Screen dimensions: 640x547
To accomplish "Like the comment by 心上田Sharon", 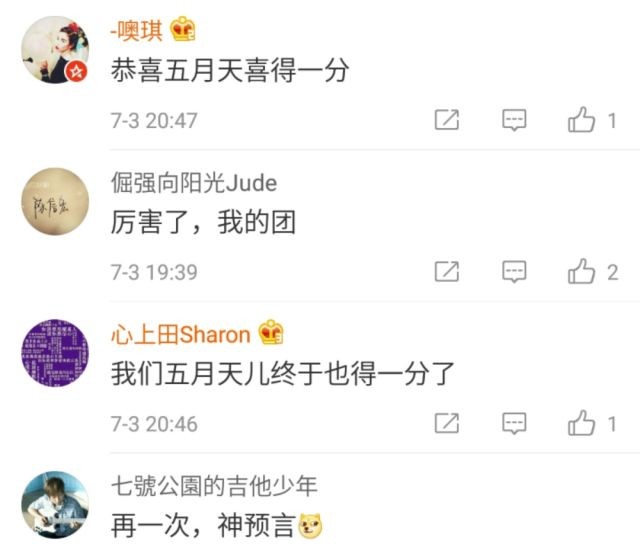I will click(582, 424).
